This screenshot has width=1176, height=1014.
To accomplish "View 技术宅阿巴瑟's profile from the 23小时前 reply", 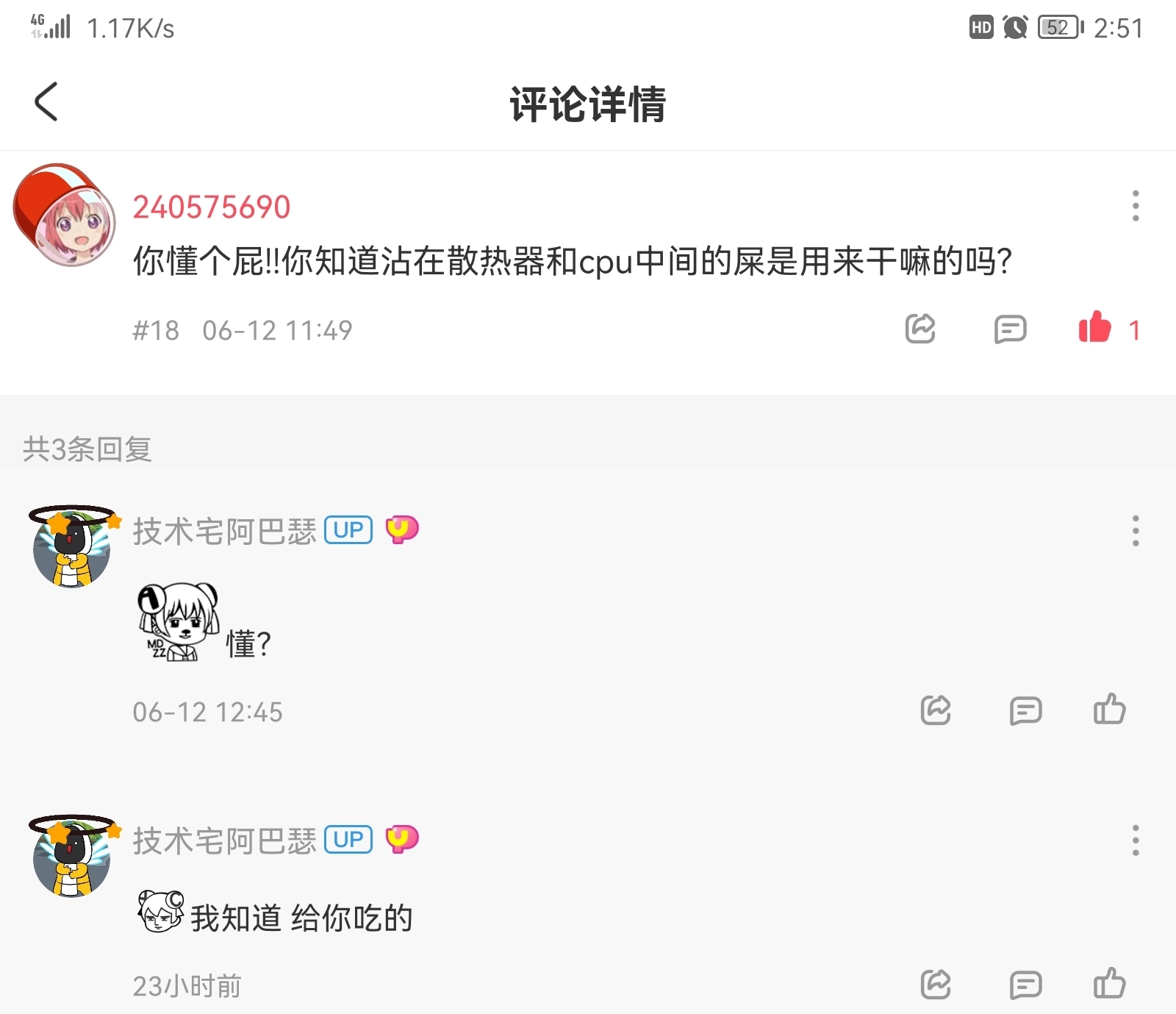I will (x=72, y=857).
